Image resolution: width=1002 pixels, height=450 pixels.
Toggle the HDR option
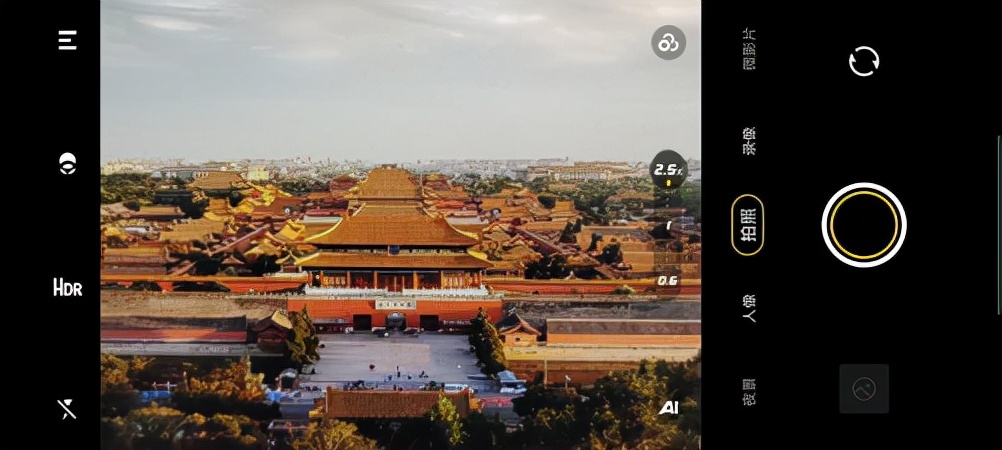pyautogui.click(x=67, y=288)
